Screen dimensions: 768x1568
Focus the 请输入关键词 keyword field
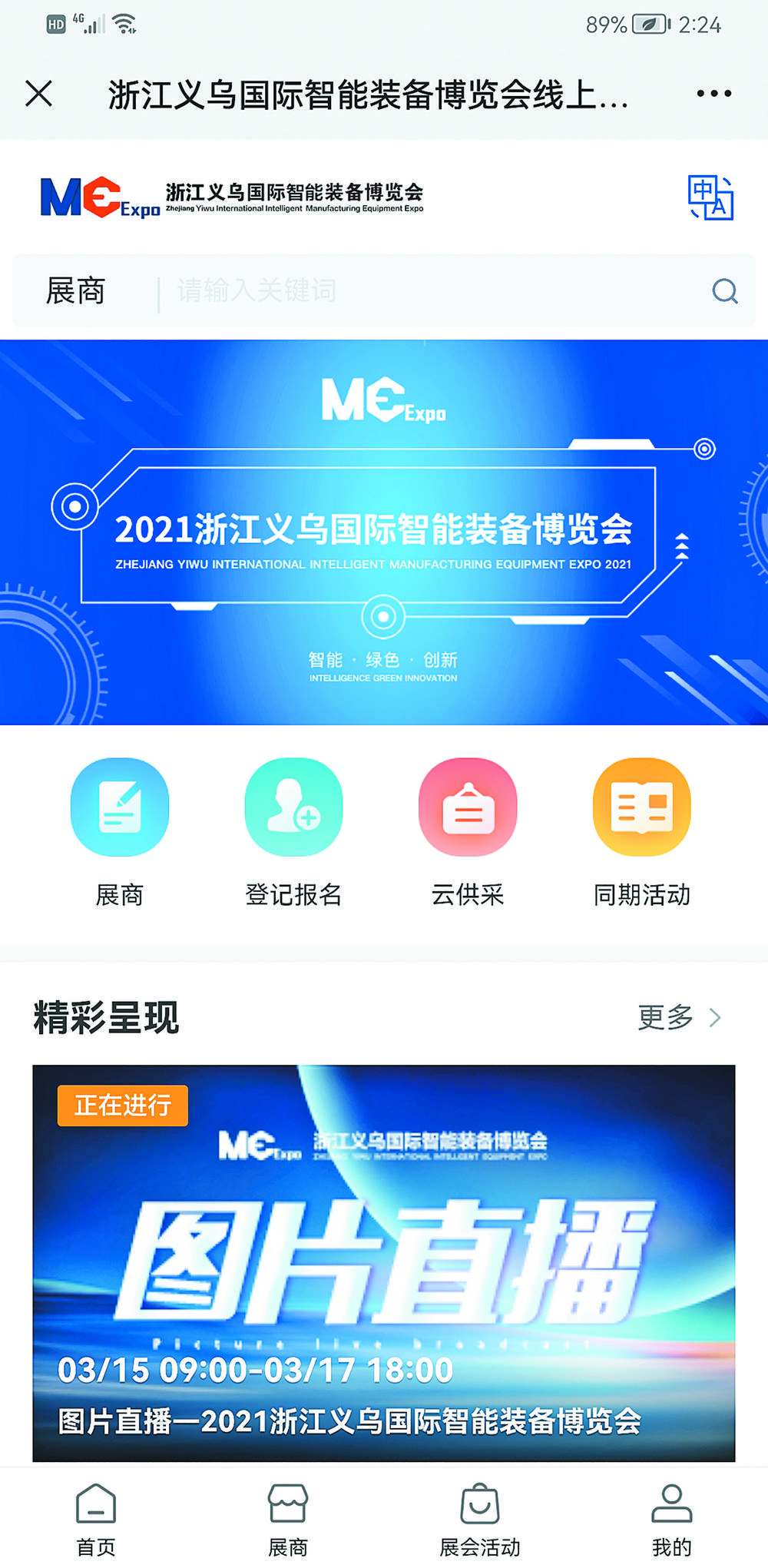pos(430,291)
